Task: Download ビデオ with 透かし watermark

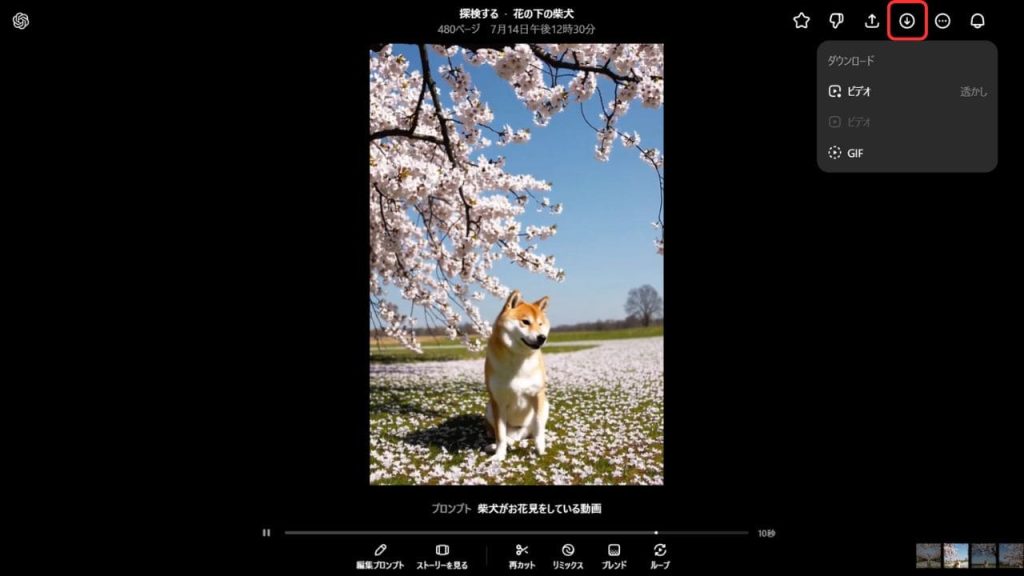Action: [x=906, y=92]
